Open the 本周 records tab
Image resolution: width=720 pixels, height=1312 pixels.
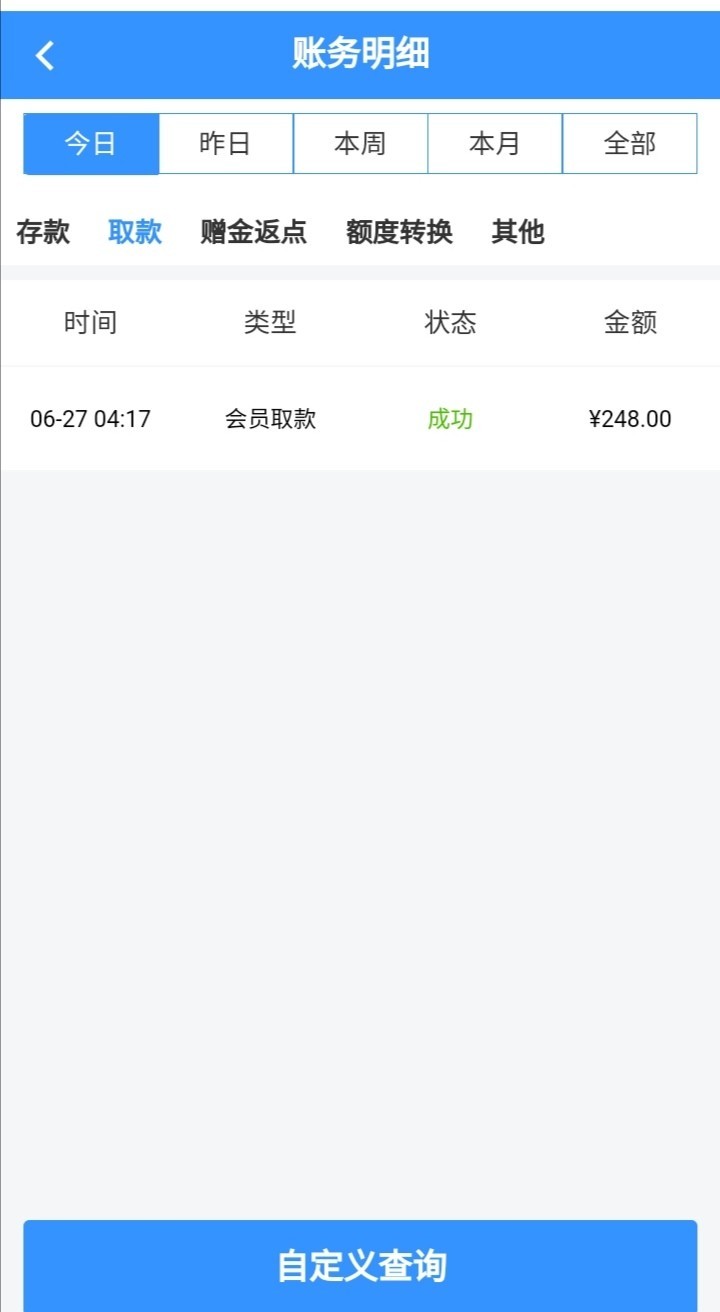click(360, 143)
